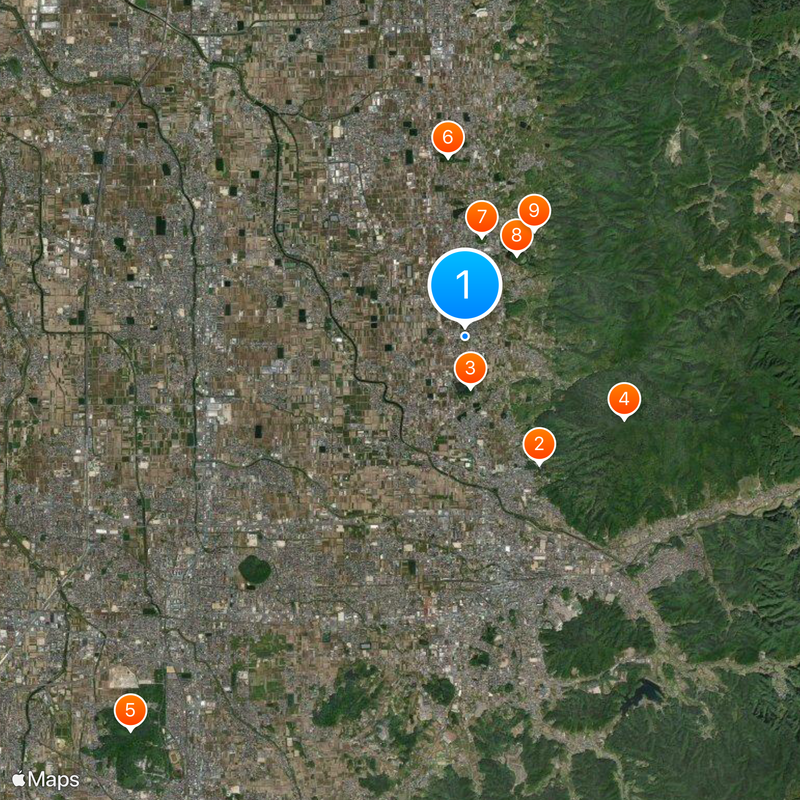The height and width of the screenshot is (800, 800).
Task: Select the large blue pin numbered 1
Action: click(x=464, y=285)
